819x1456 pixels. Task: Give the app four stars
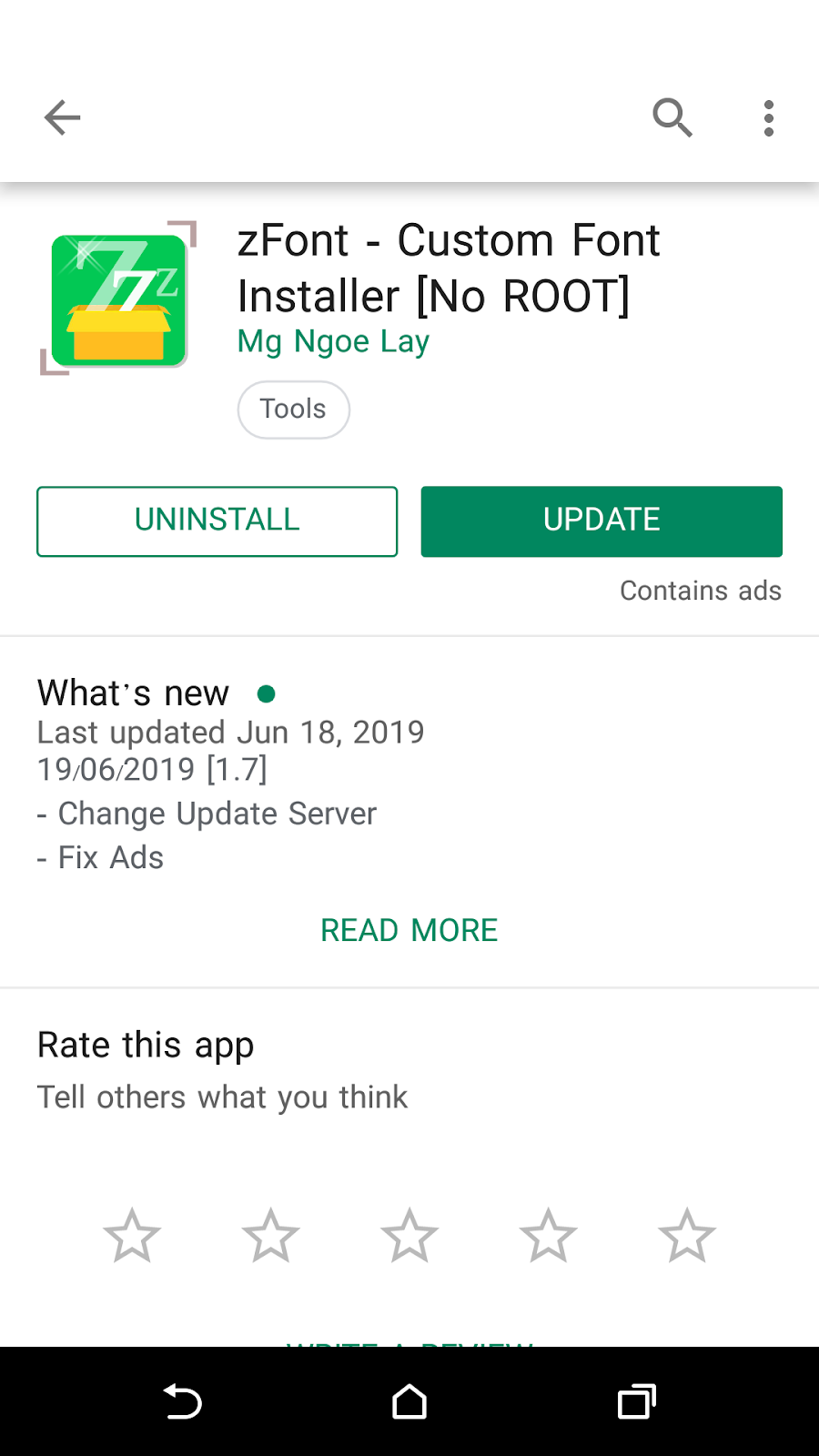coord(548,1236)
